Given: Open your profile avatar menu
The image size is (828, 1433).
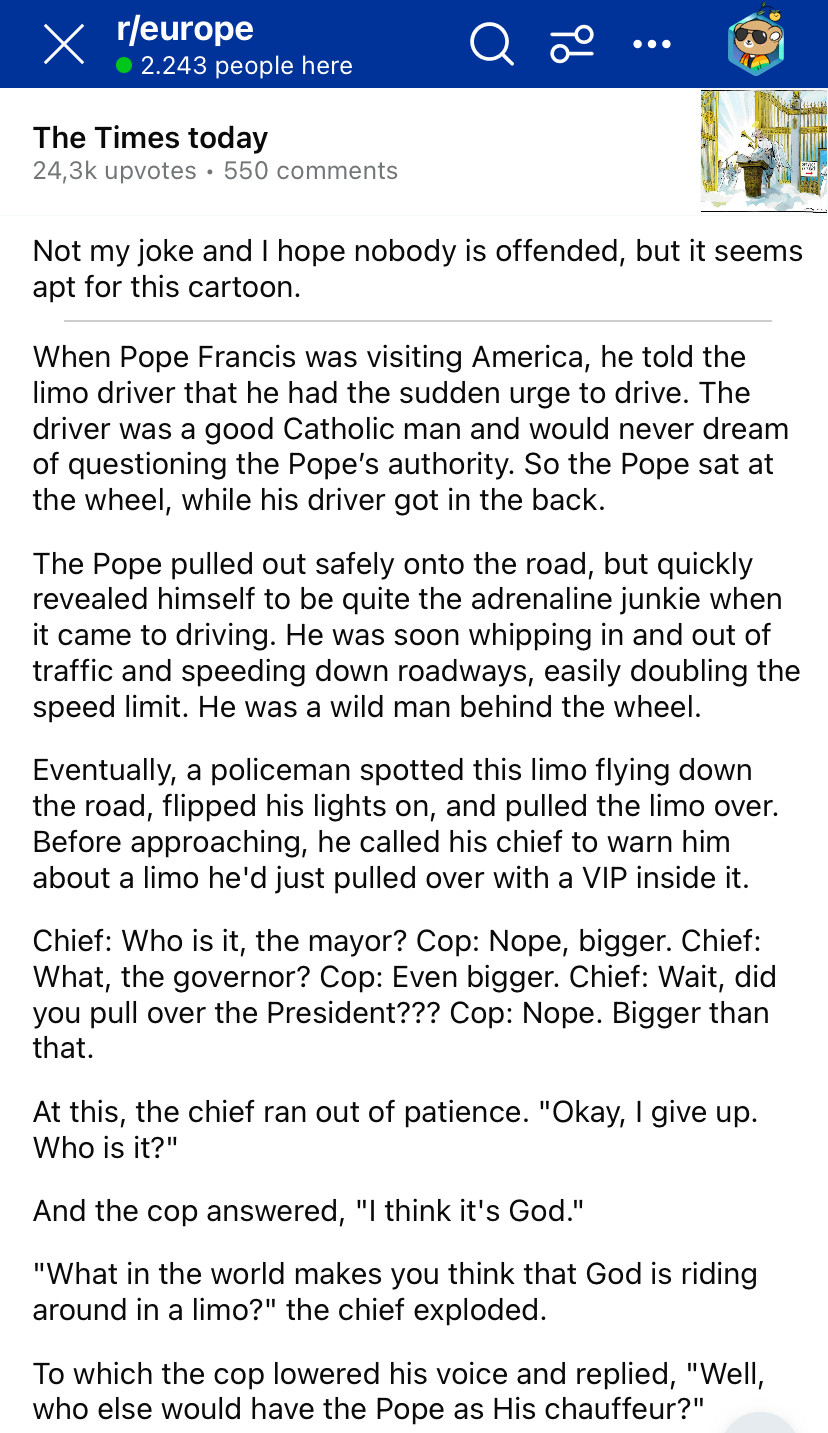Looking at the screenshot, I should click(x=755, y=40).
